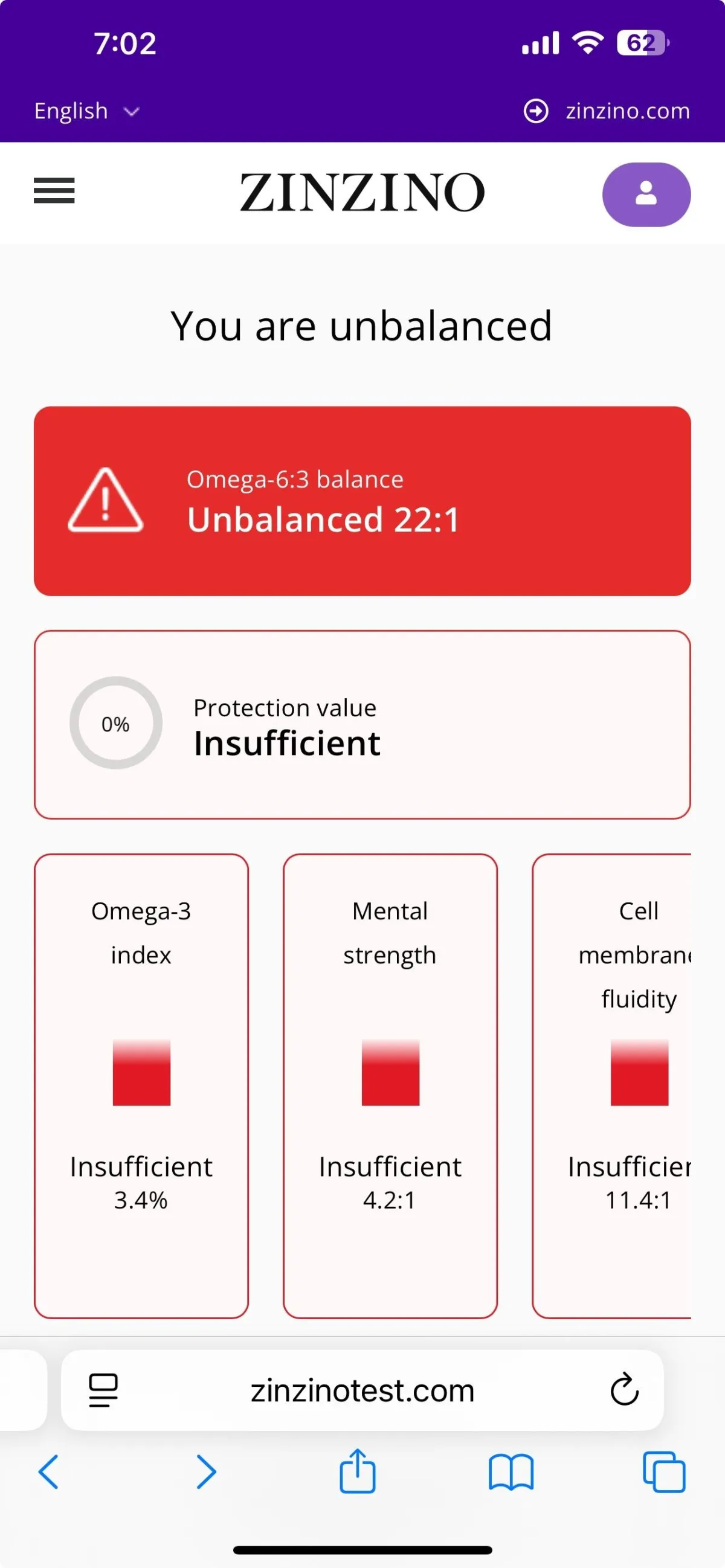Open the English language dropdown
This screenshot has height=1568, width=725.
coord(86,111)
